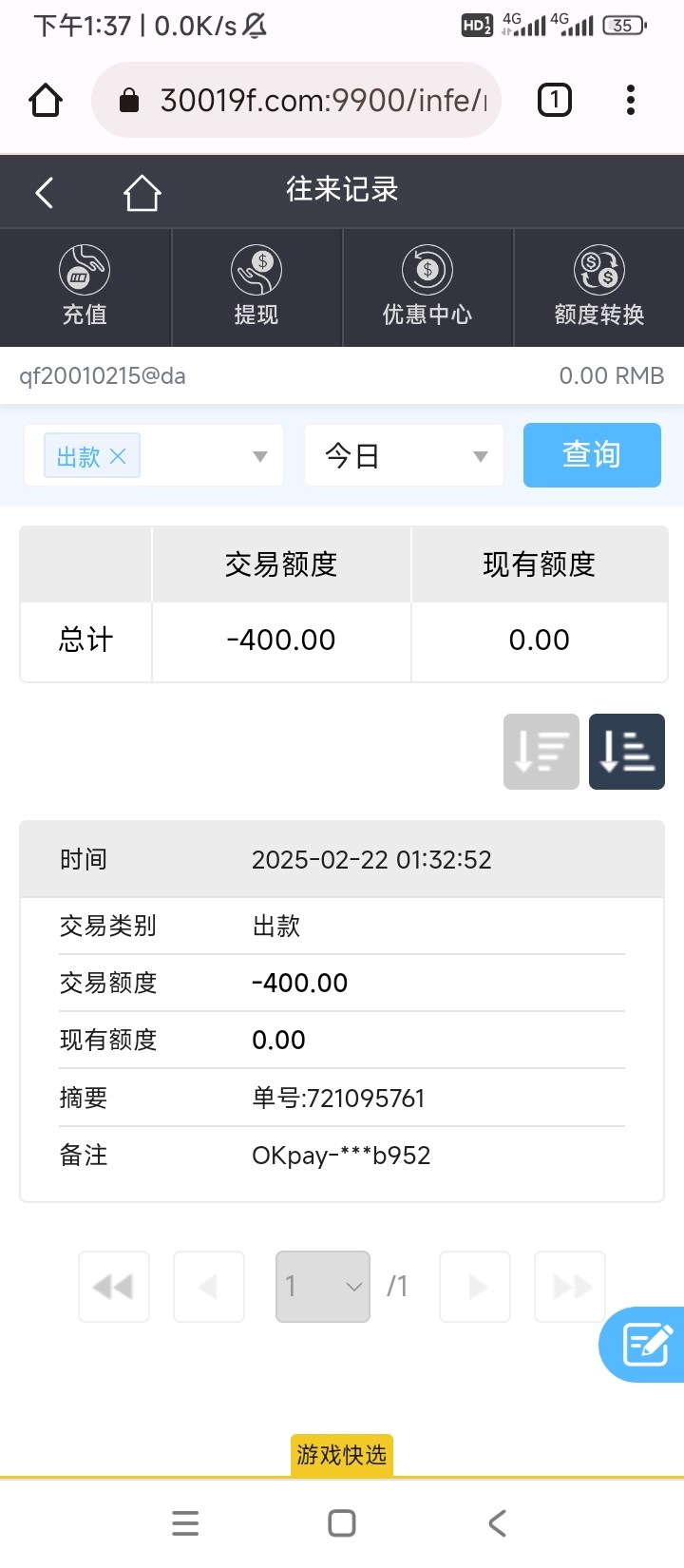684x1568 pixels.
Task: Open the page number selector
Action: pyautogui.click(x=323, y=1287)
